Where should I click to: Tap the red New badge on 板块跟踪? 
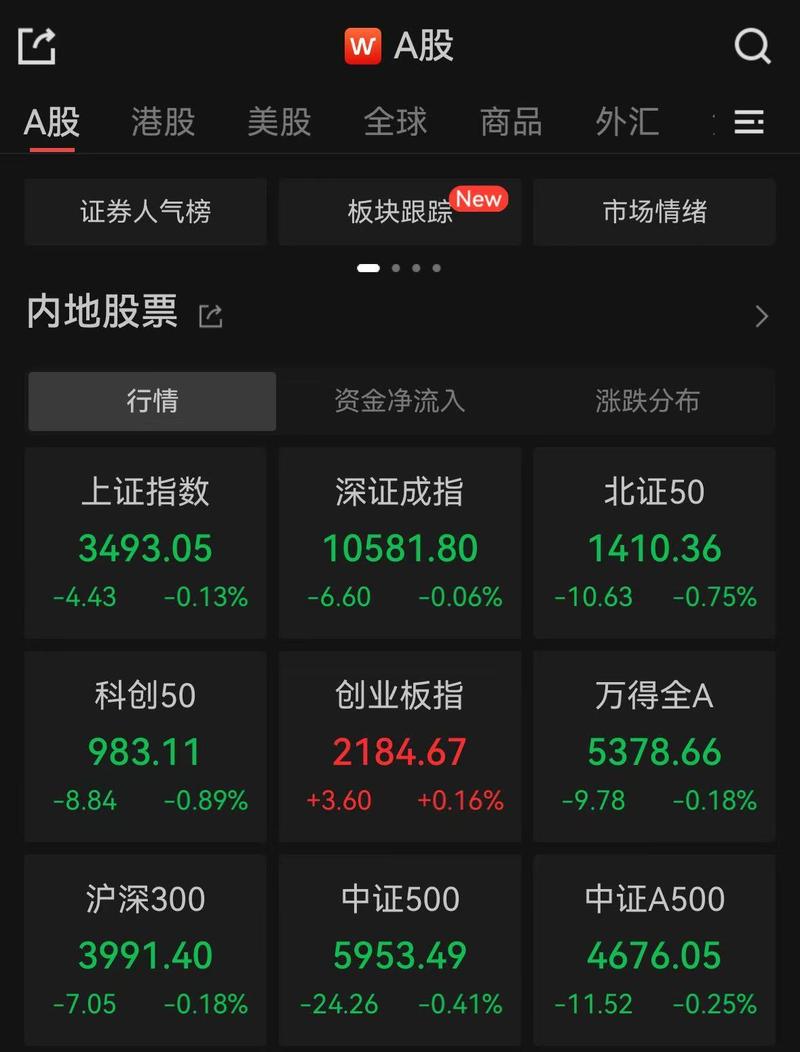(x=479, y=199)
